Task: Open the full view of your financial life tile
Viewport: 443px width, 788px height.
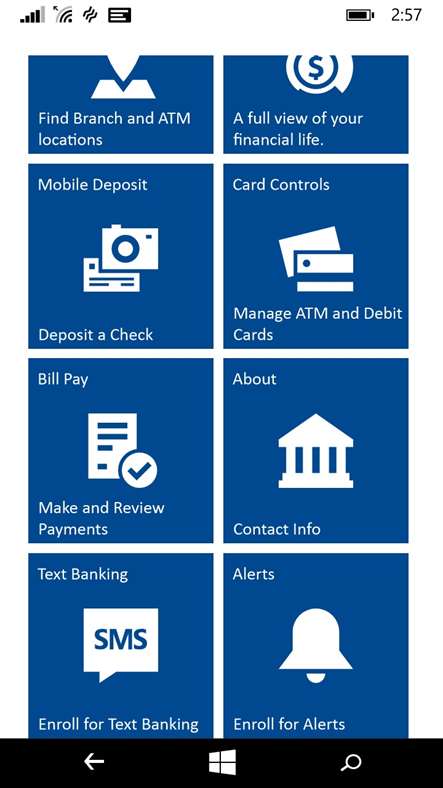Action: tap(315, 104)
